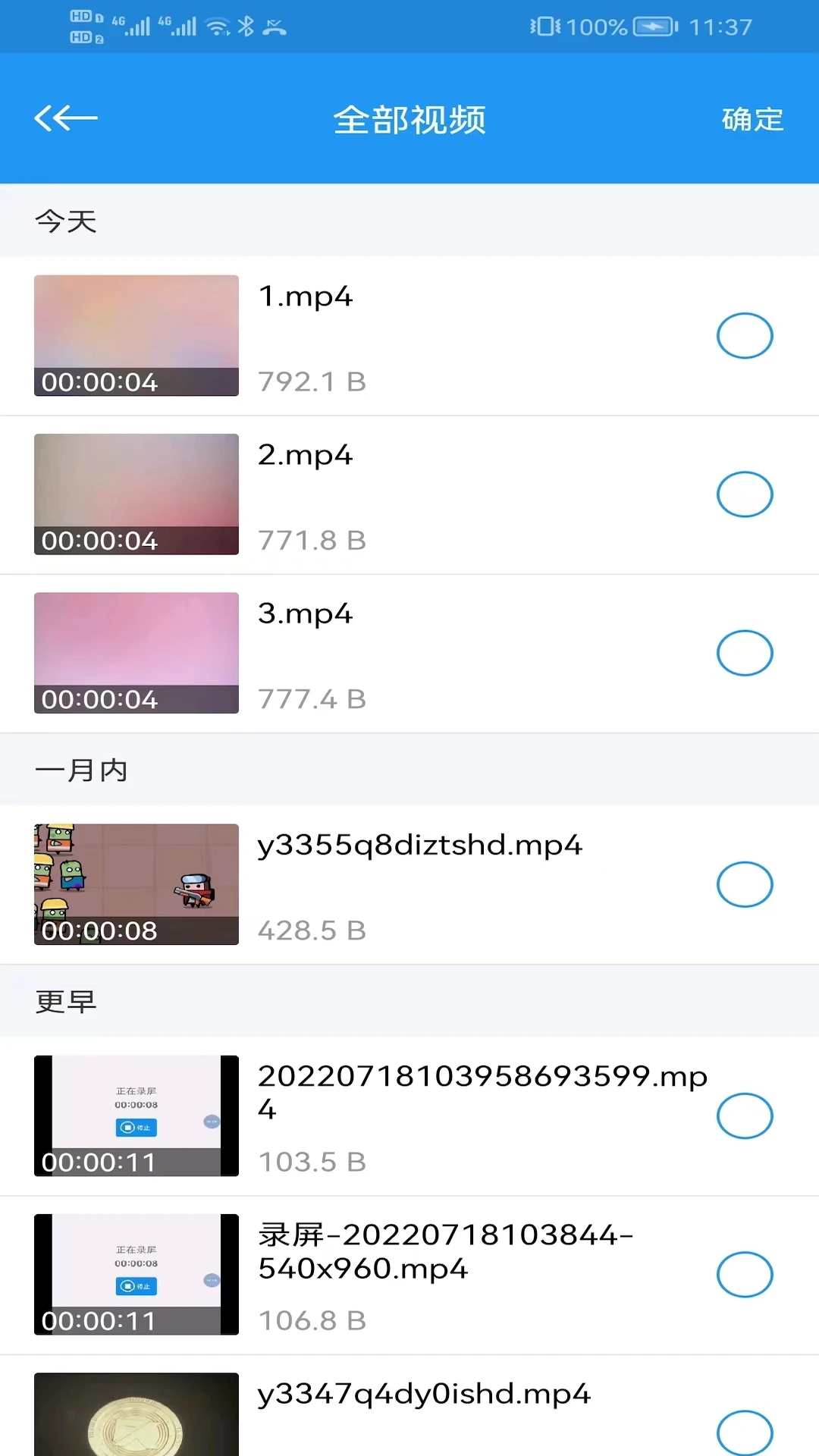
Task: Select y3355q8diztshd.mp4 selection circle
Action: point(745,884)
